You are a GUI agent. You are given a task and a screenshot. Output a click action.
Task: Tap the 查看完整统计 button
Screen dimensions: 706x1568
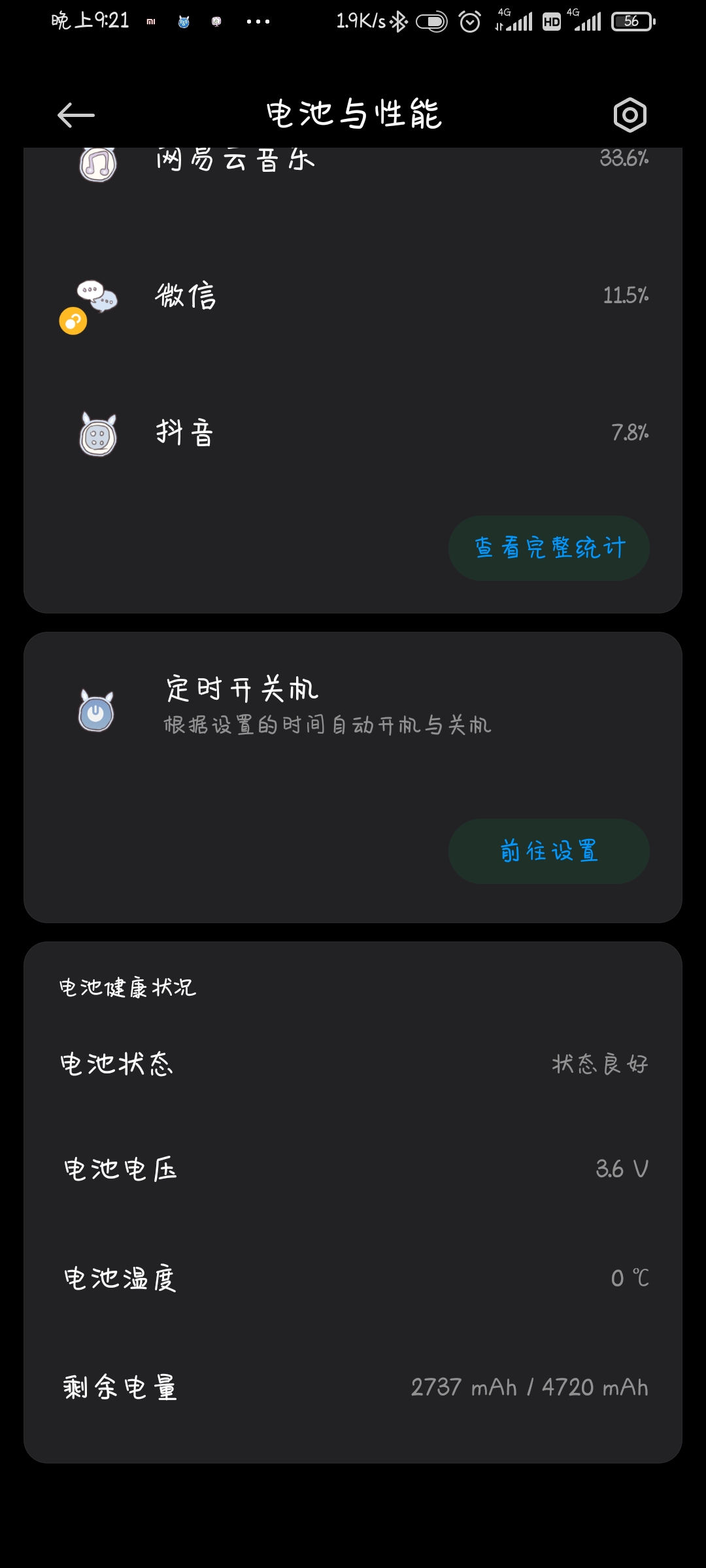point(549,548)
